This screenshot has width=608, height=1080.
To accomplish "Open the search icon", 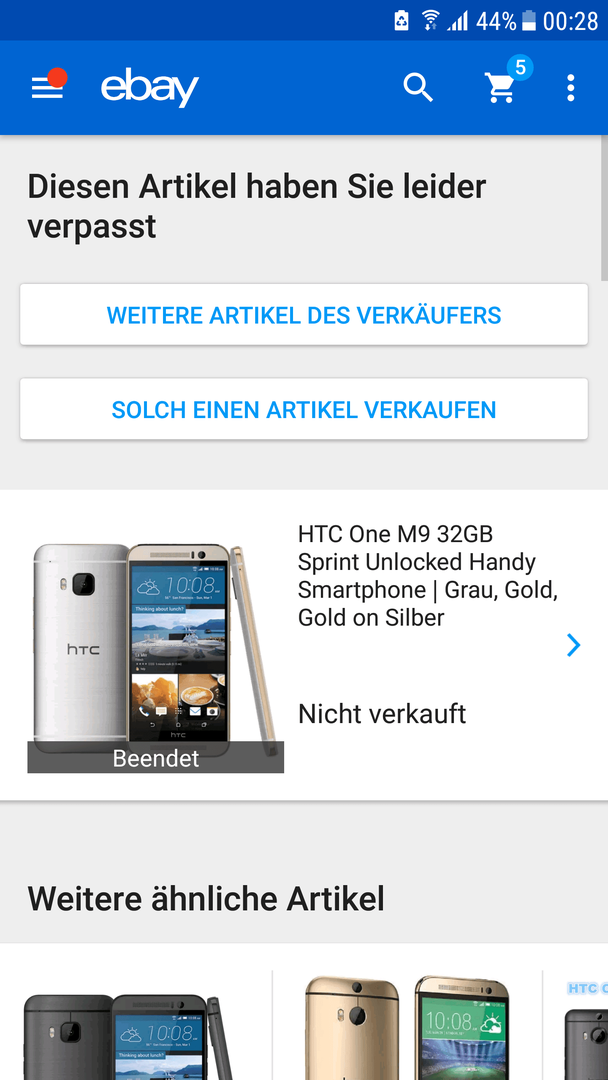I will [418, 88].
